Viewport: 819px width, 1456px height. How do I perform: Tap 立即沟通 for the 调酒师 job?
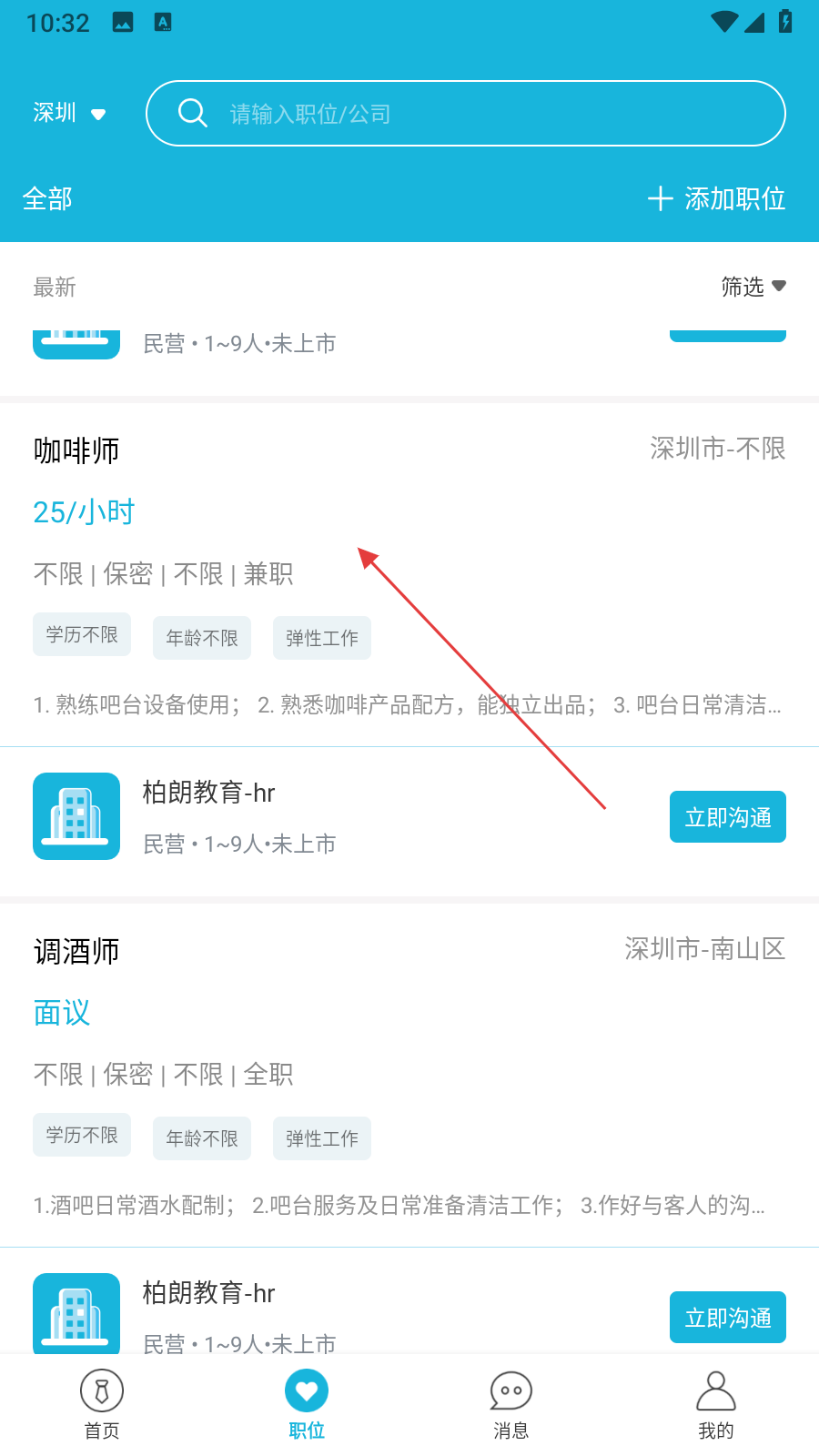click(728, 1318)
